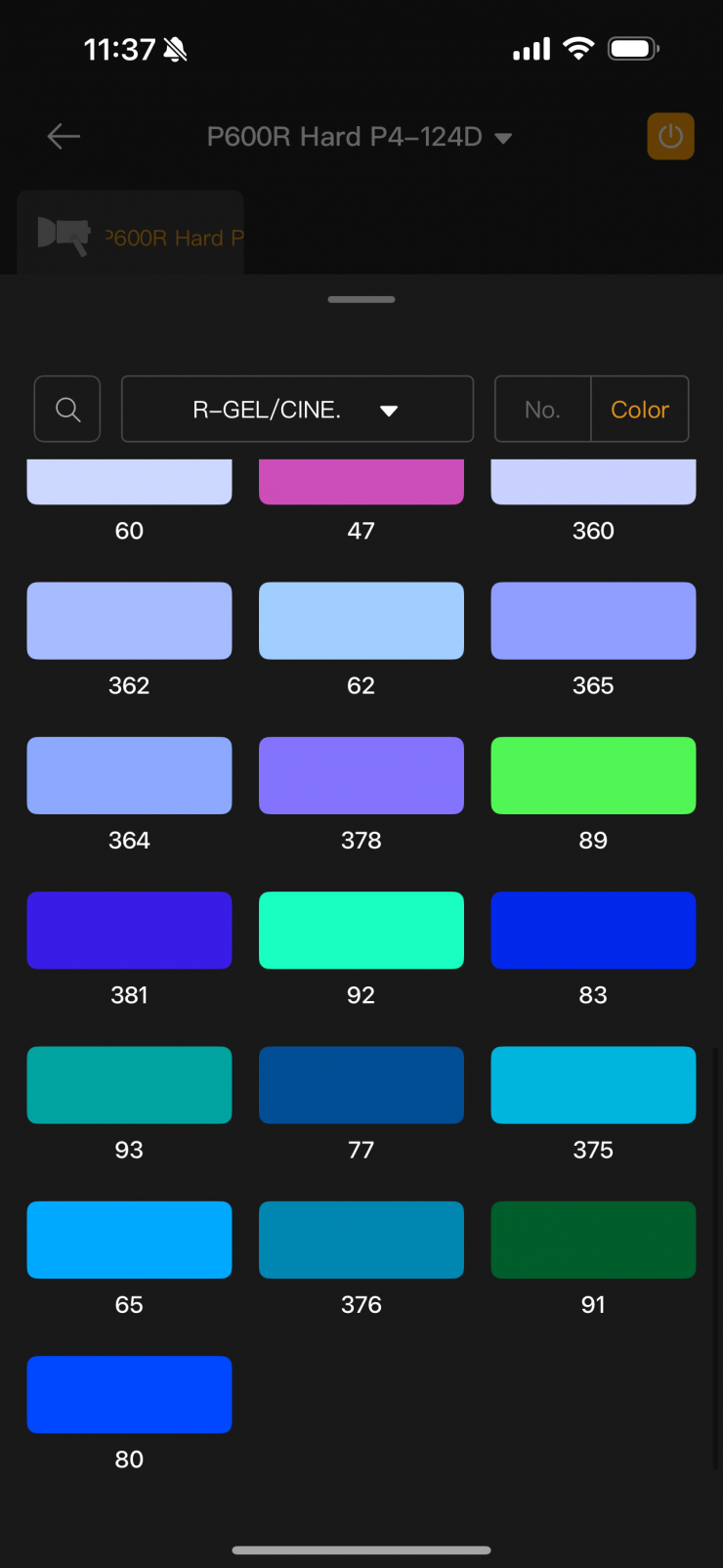The height and width of the screenshot is (1568, 723).
Task: Select gel color 362
Action: pos(129,621)
